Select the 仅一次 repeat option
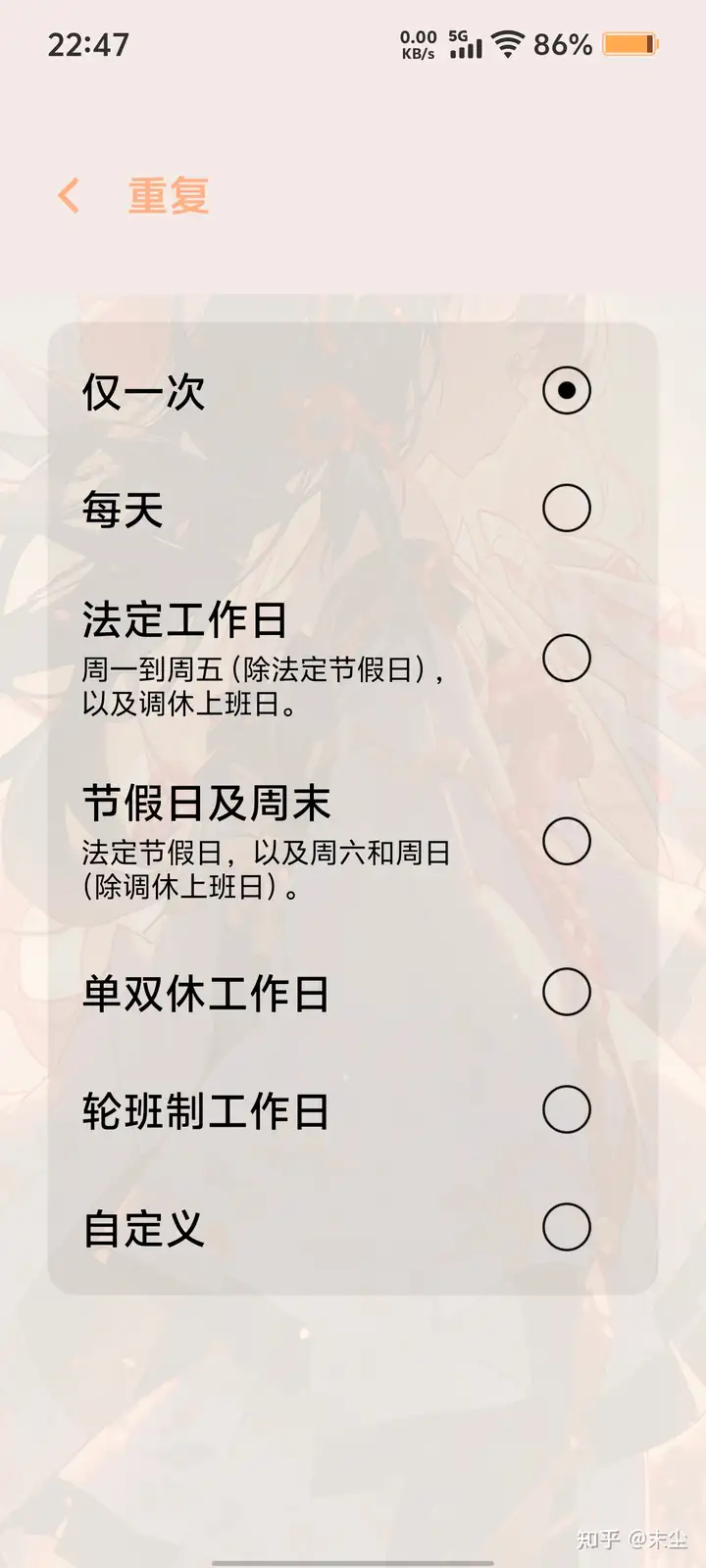The image size is (706, 1568). [x=352, y=391]
